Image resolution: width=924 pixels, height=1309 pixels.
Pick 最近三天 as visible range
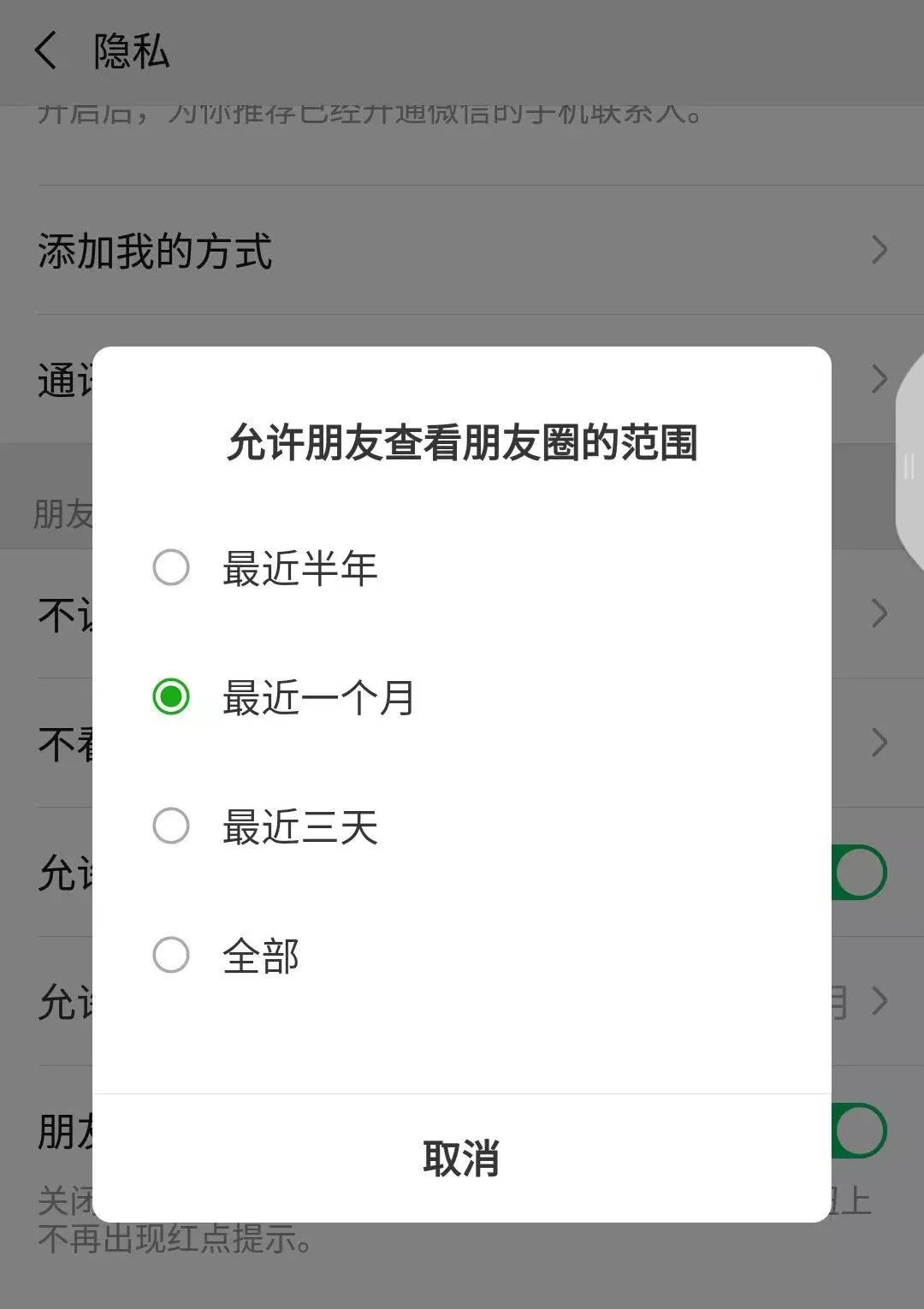click(x=171, y=826)
